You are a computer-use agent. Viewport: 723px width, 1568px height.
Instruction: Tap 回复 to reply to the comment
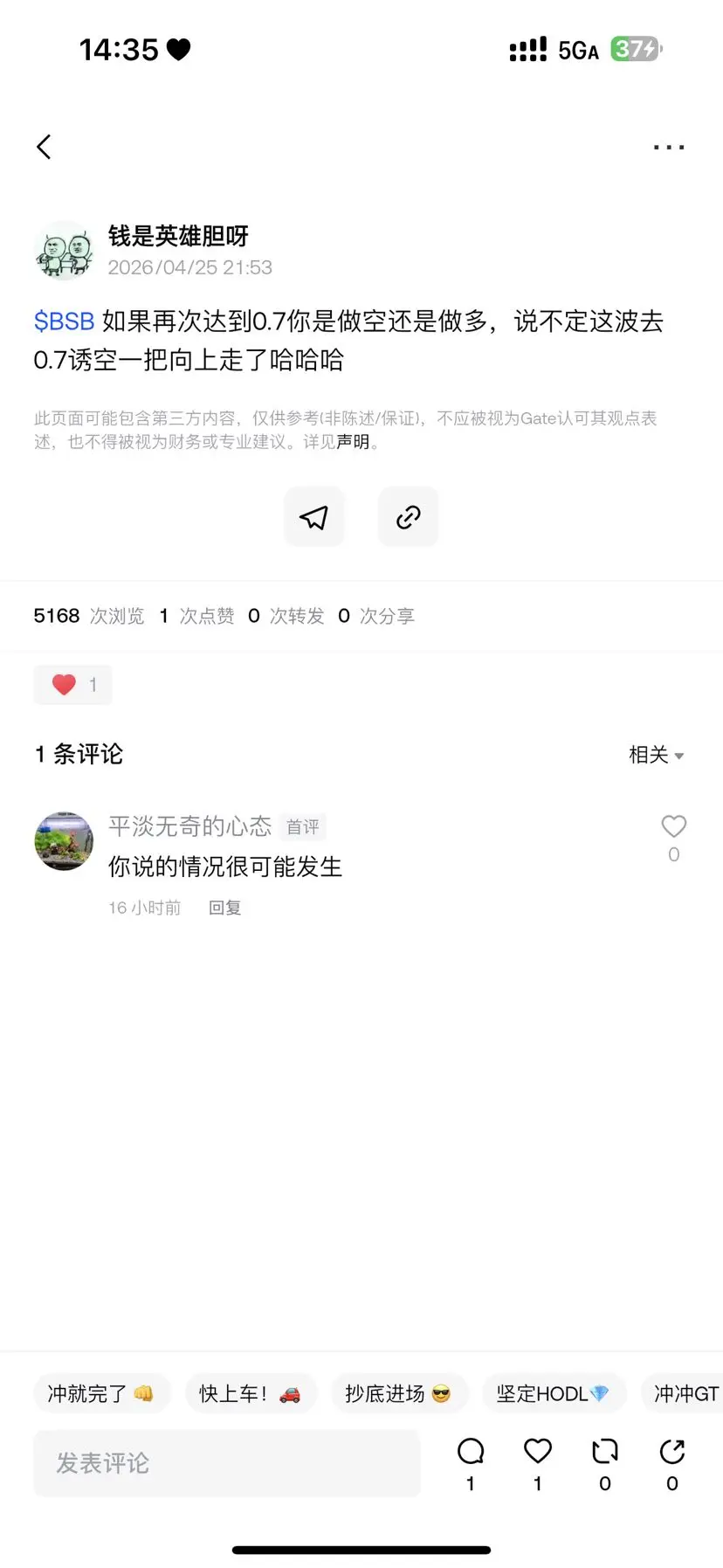coord(224,907)
